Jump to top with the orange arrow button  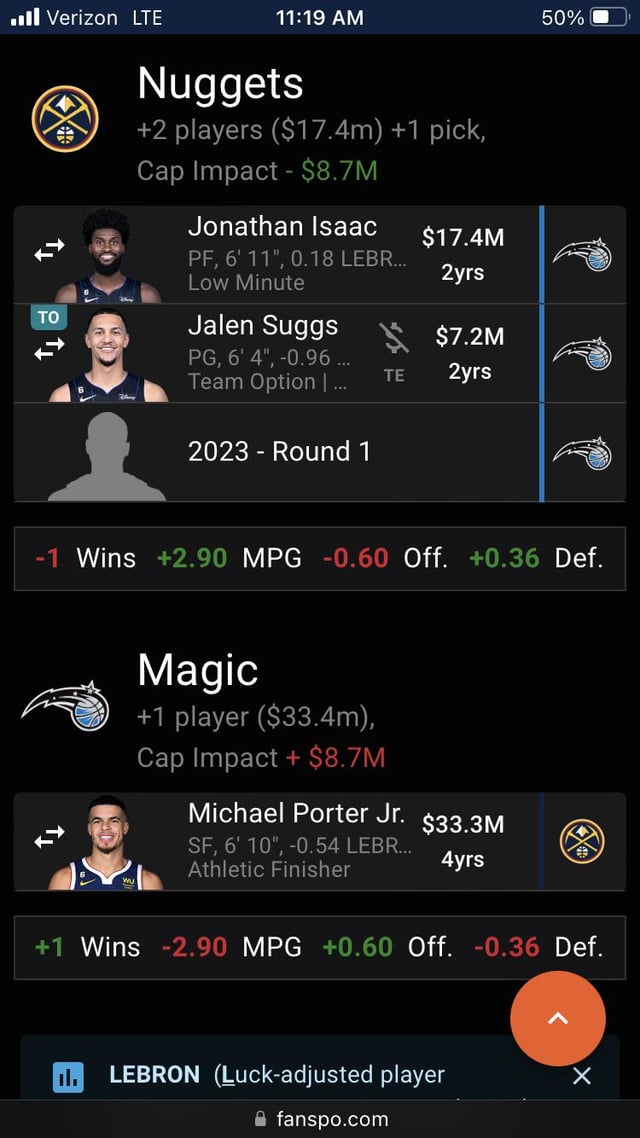tap(557, 1019)
